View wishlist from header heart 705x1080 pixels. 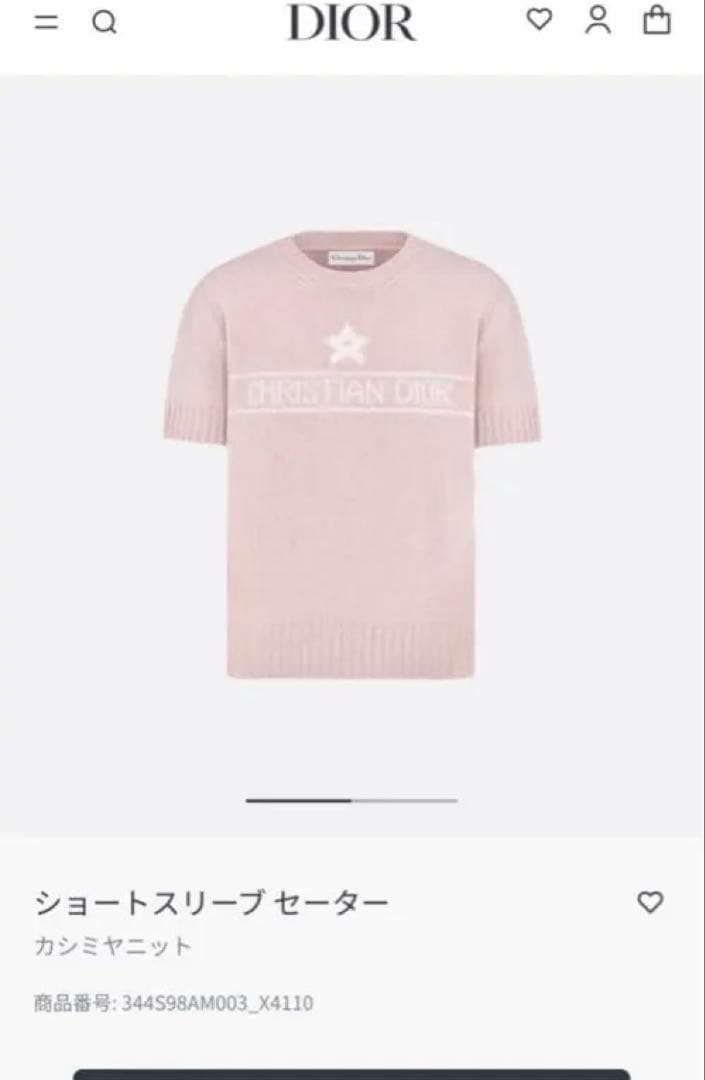pyautogui.click(x=539, y=20)
